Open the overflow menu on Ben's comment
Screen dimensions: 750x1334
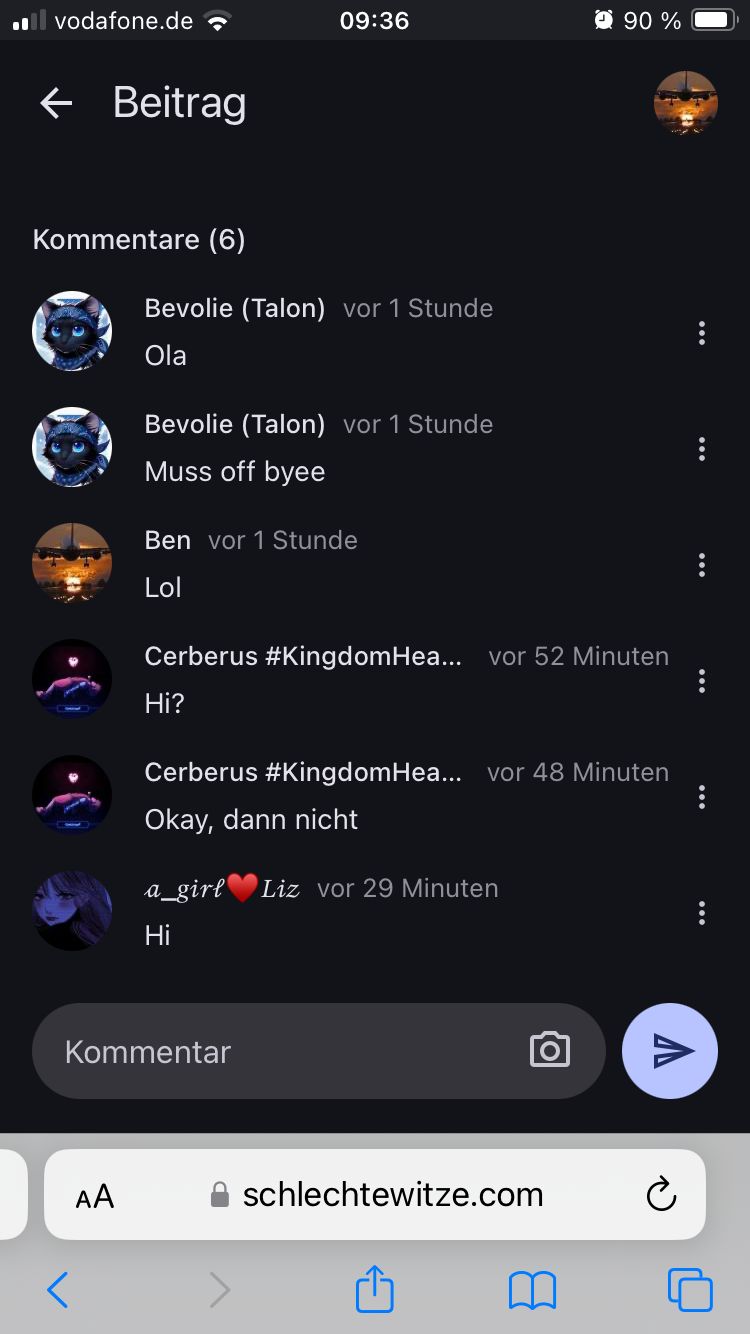click(x=702, y=565)
